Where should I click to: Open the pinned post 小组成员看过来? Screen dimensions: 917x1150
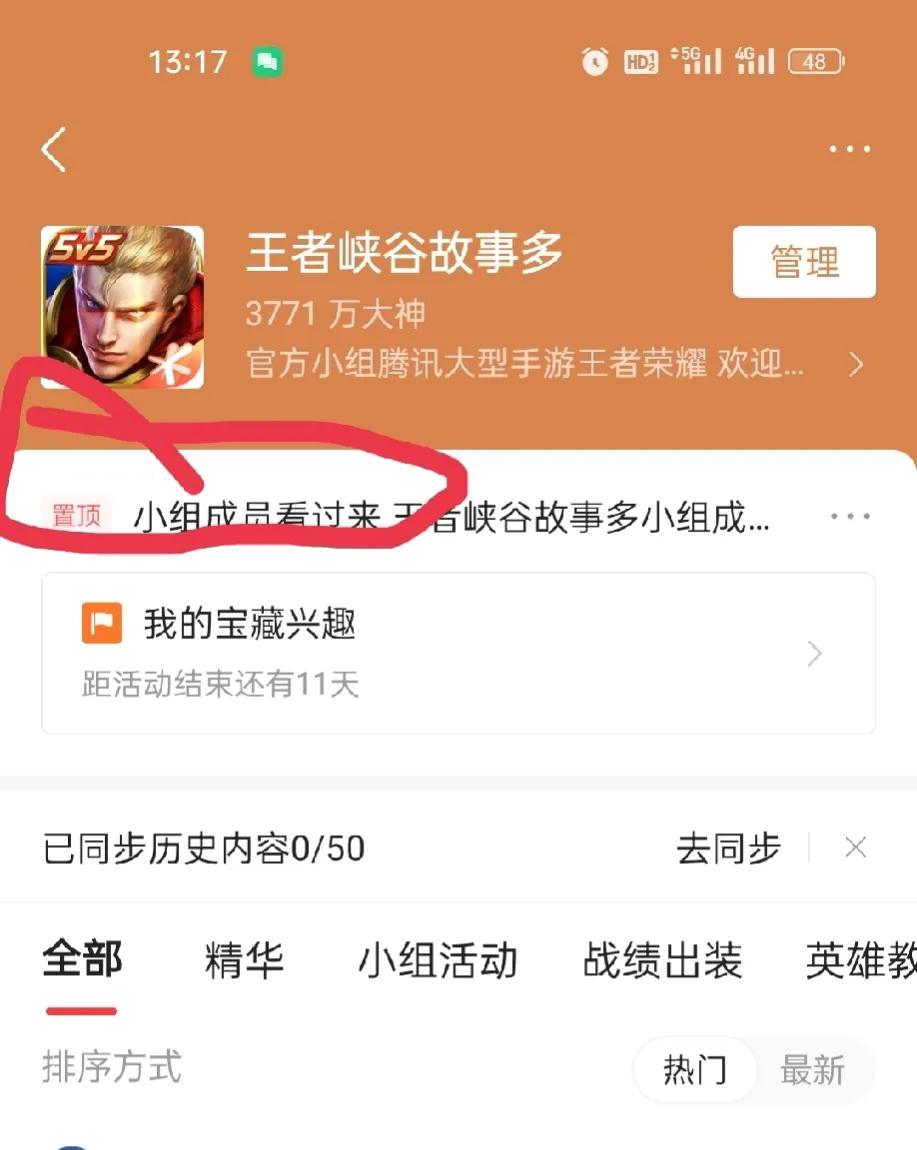coord(450,517)
